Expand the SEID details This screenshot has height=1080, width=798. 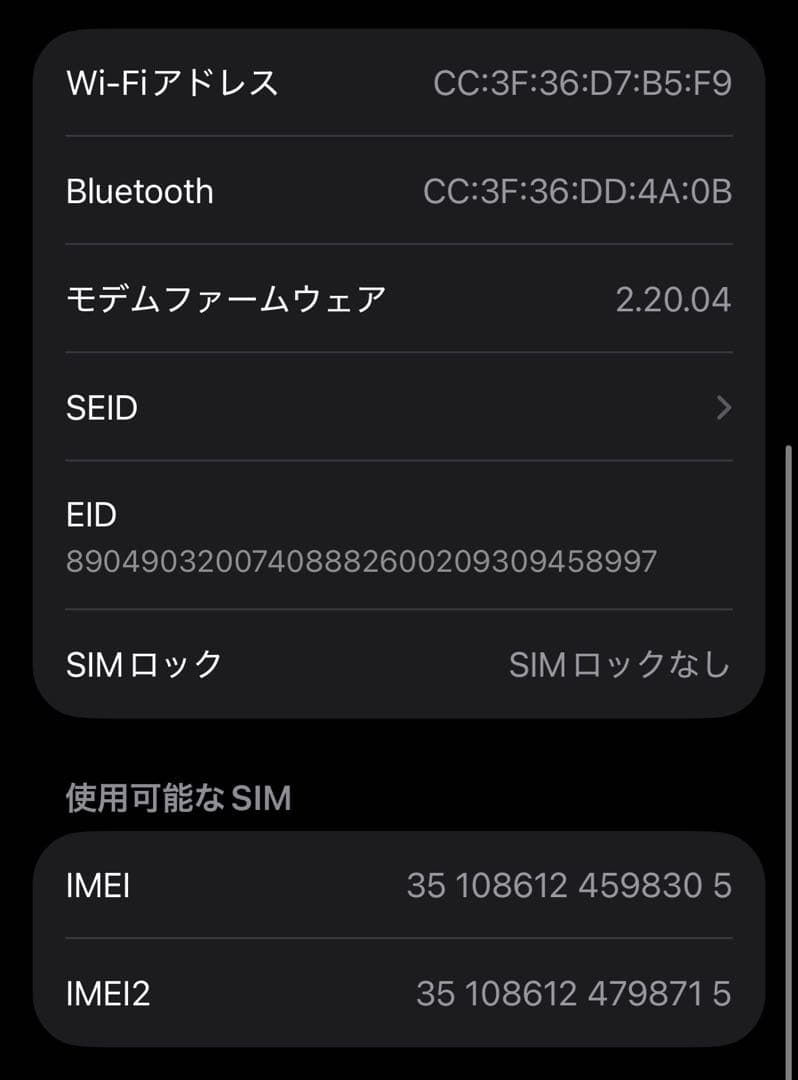[400, 408]
